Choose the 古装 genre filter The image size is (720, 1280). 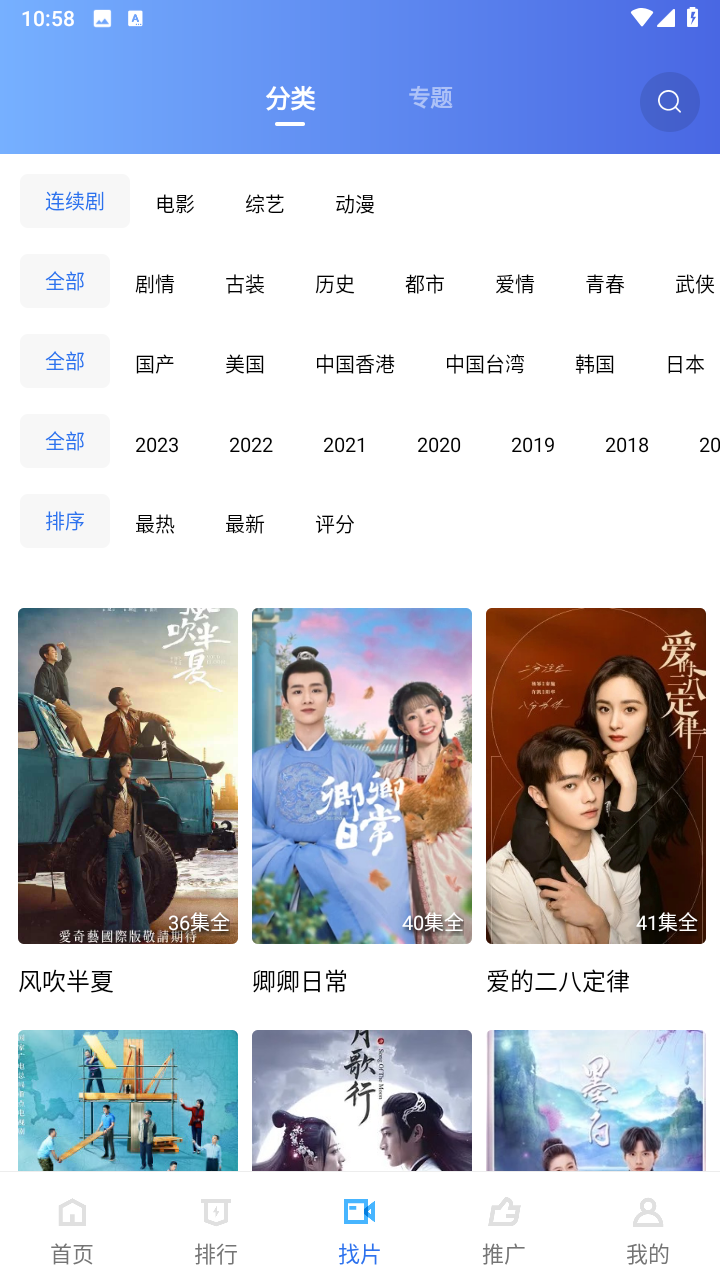coord(246,283)
